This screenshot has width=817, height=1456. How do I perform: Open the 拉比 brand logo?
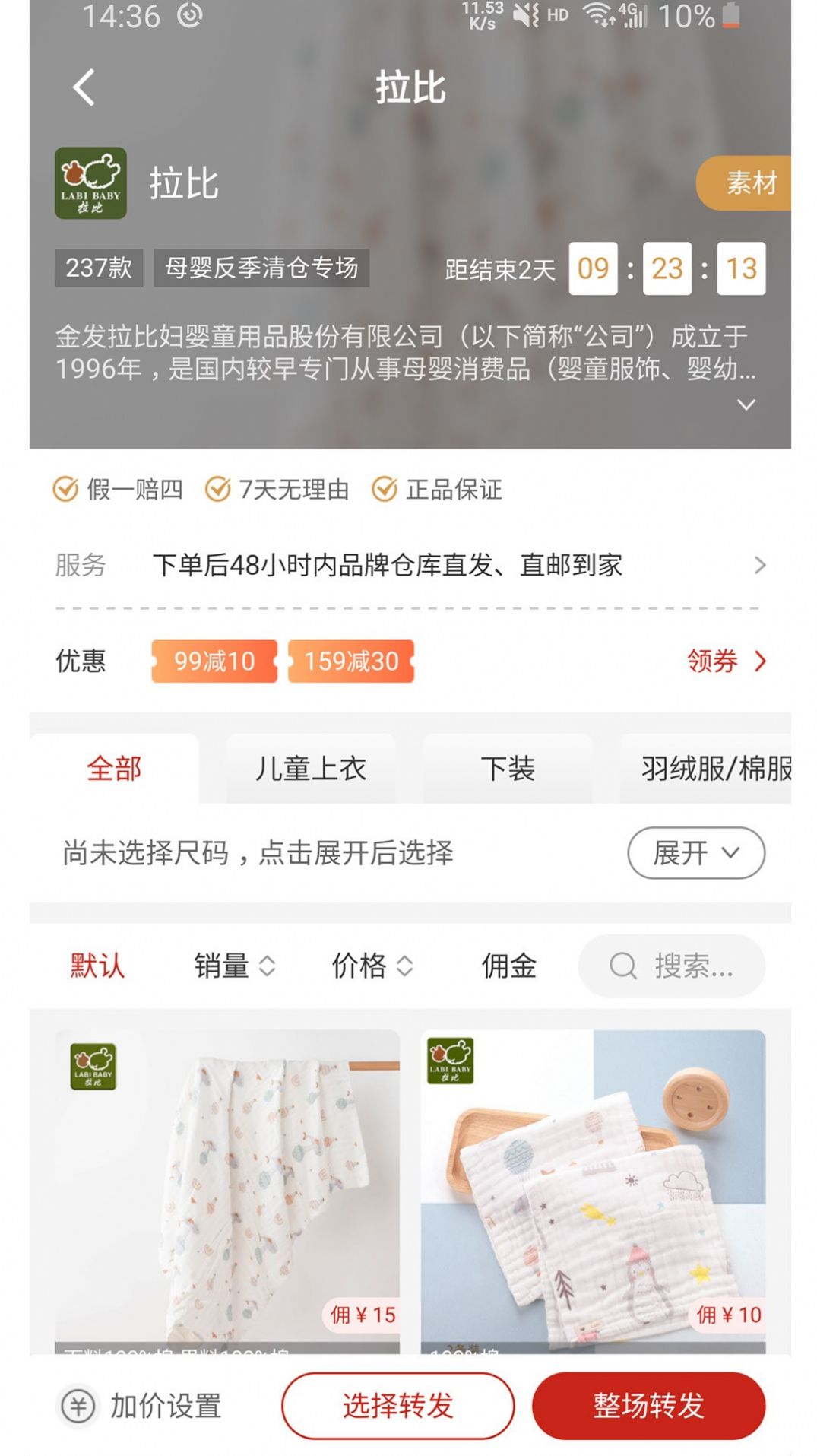click(91, 182)
